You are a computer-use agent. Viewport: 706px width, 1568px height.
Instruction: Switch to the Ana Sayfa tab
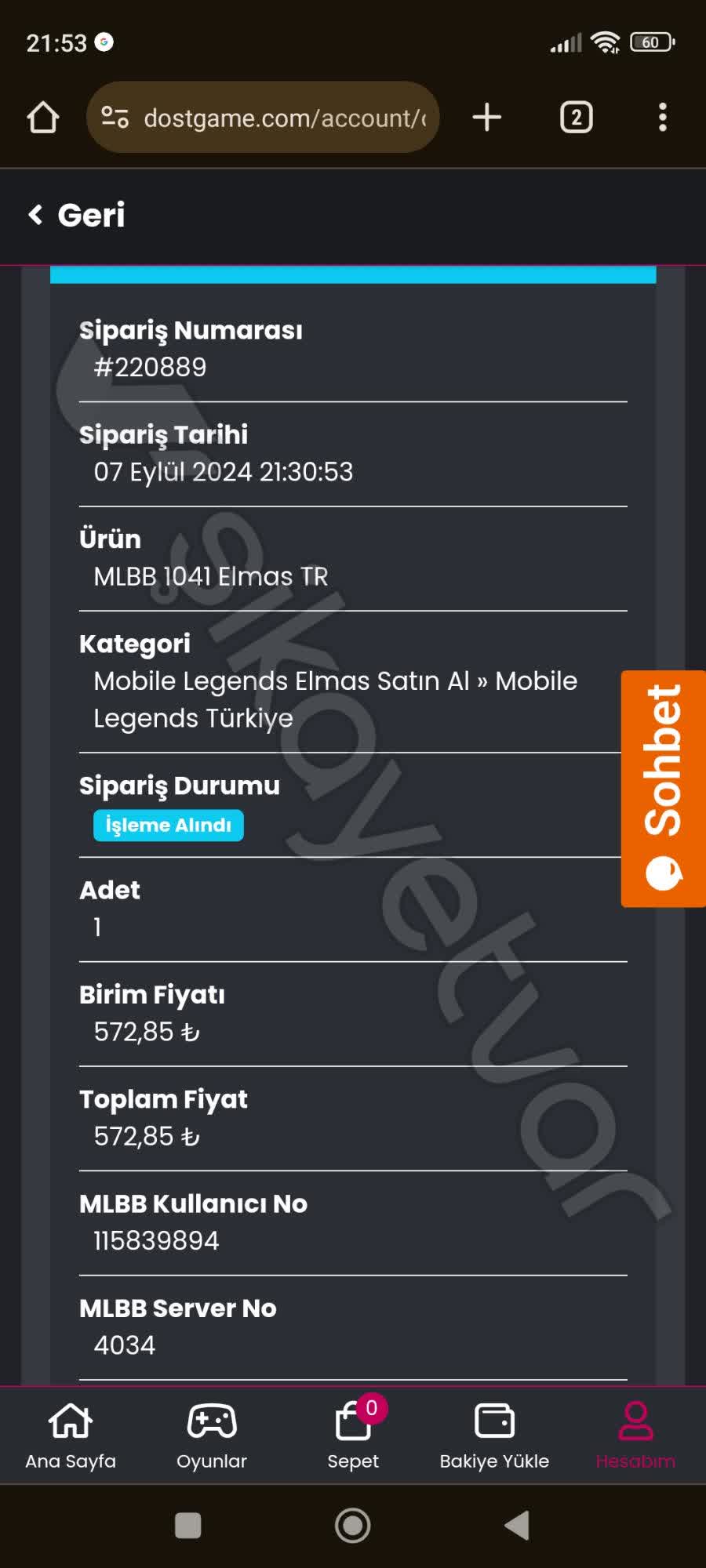coord(70,1435)
